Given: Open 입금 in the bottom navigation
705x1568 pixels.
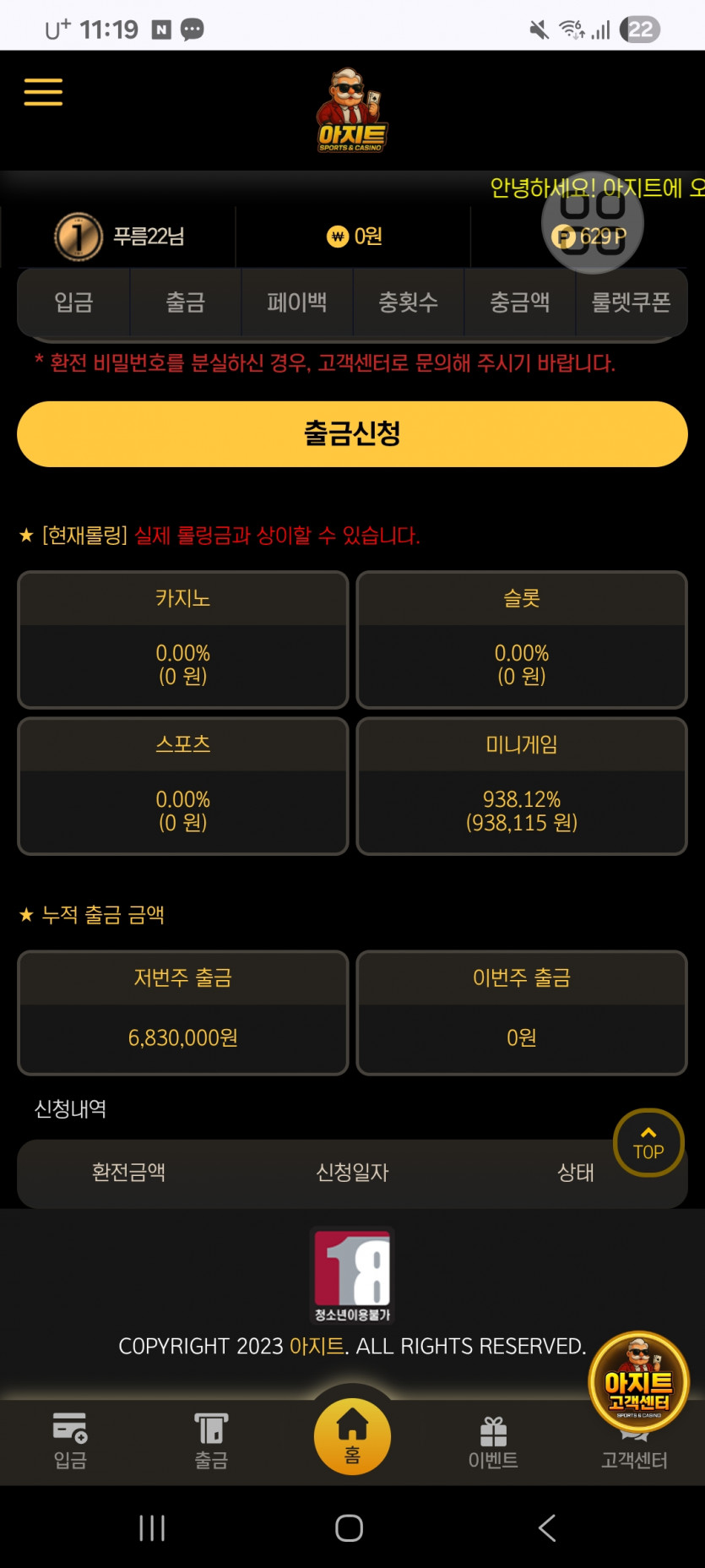Looking at the screenshot, I should (x=70, y=1440).
